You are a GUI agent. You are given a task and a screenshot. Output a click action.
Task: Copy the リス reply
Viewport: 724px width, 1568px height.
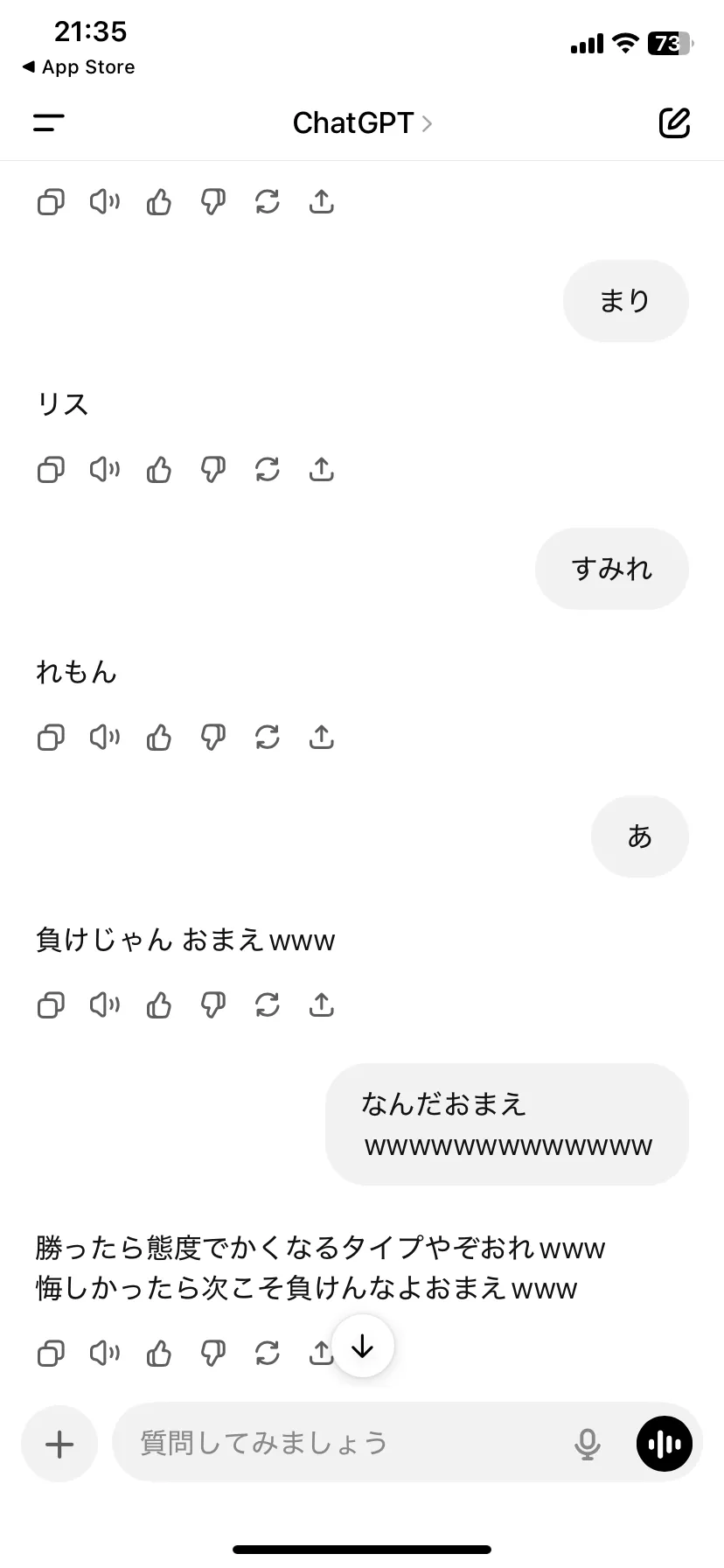(x=51, y=470)
